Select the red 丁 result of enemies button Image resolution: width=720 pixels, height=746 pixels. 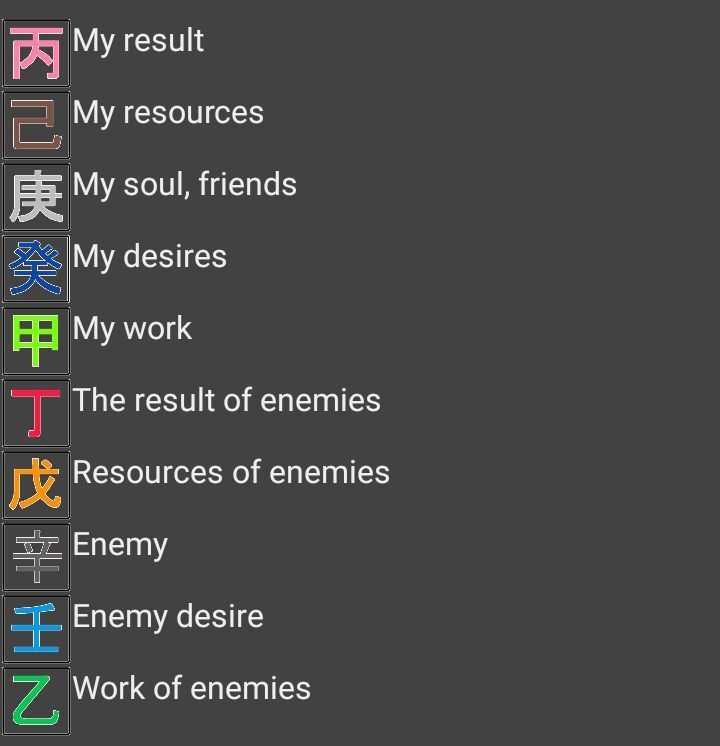coord(36,414)
